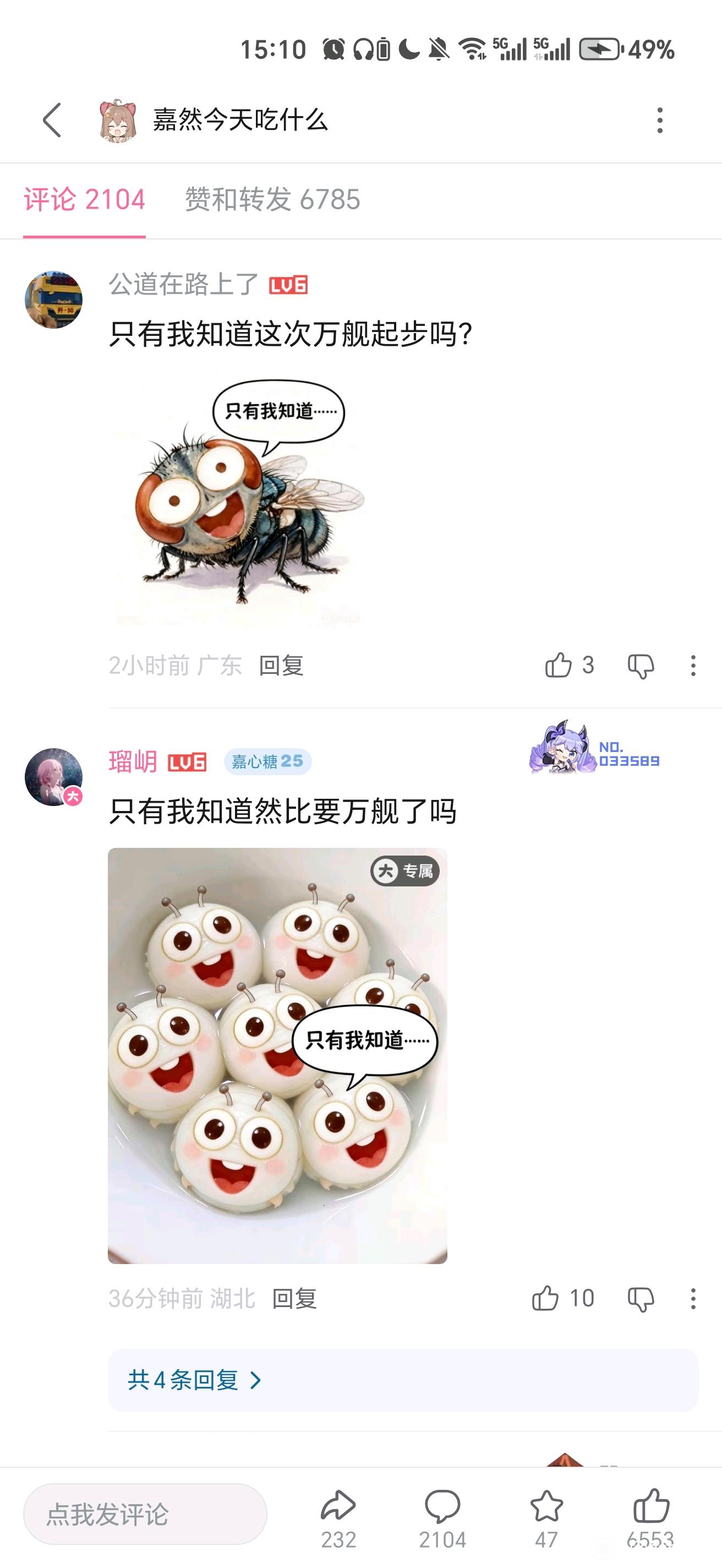722x1568 pixels.
Task: View the rice-ball image in 瑠岄's comment
Action: coord(277,1055)
